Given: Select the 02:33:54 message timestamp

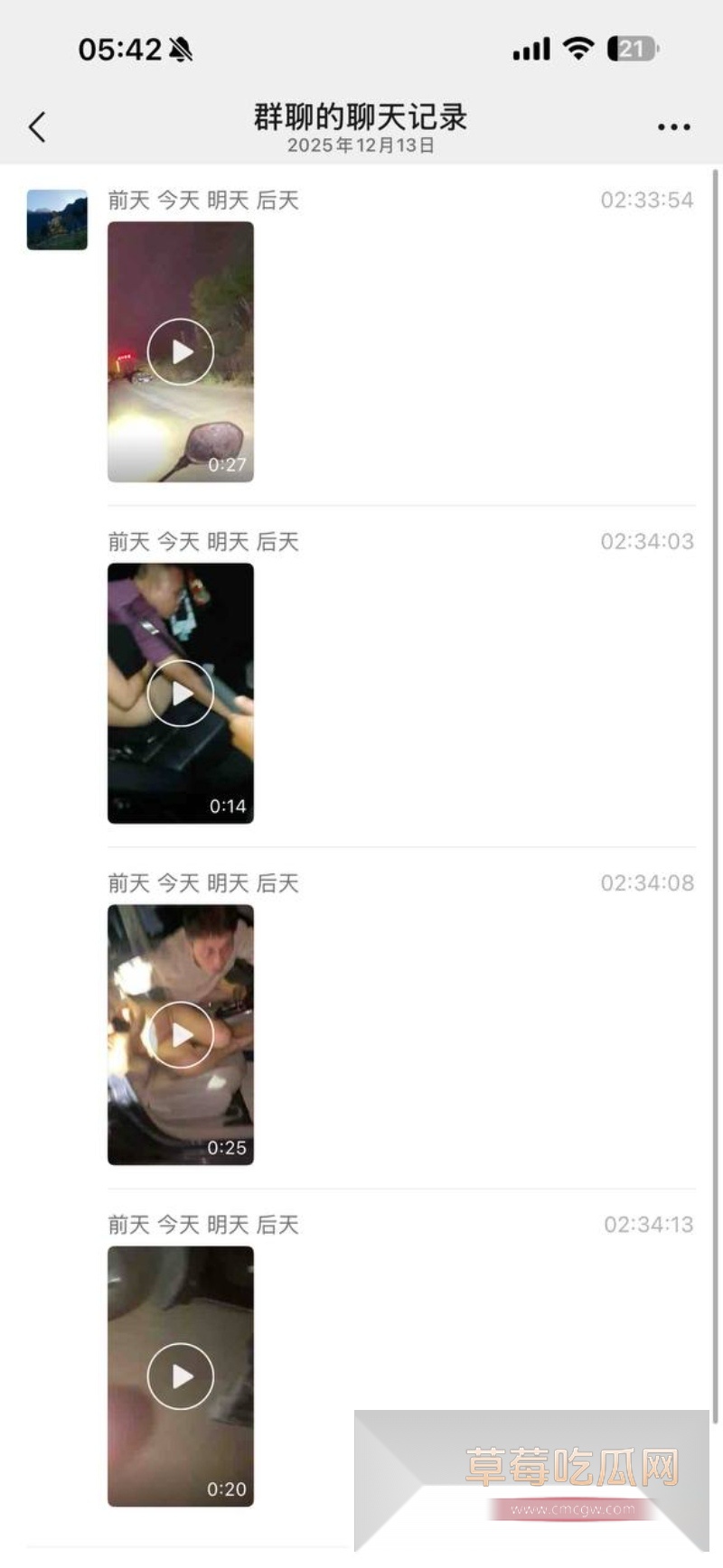Looking at the screenshot, I should pos(646,201).
